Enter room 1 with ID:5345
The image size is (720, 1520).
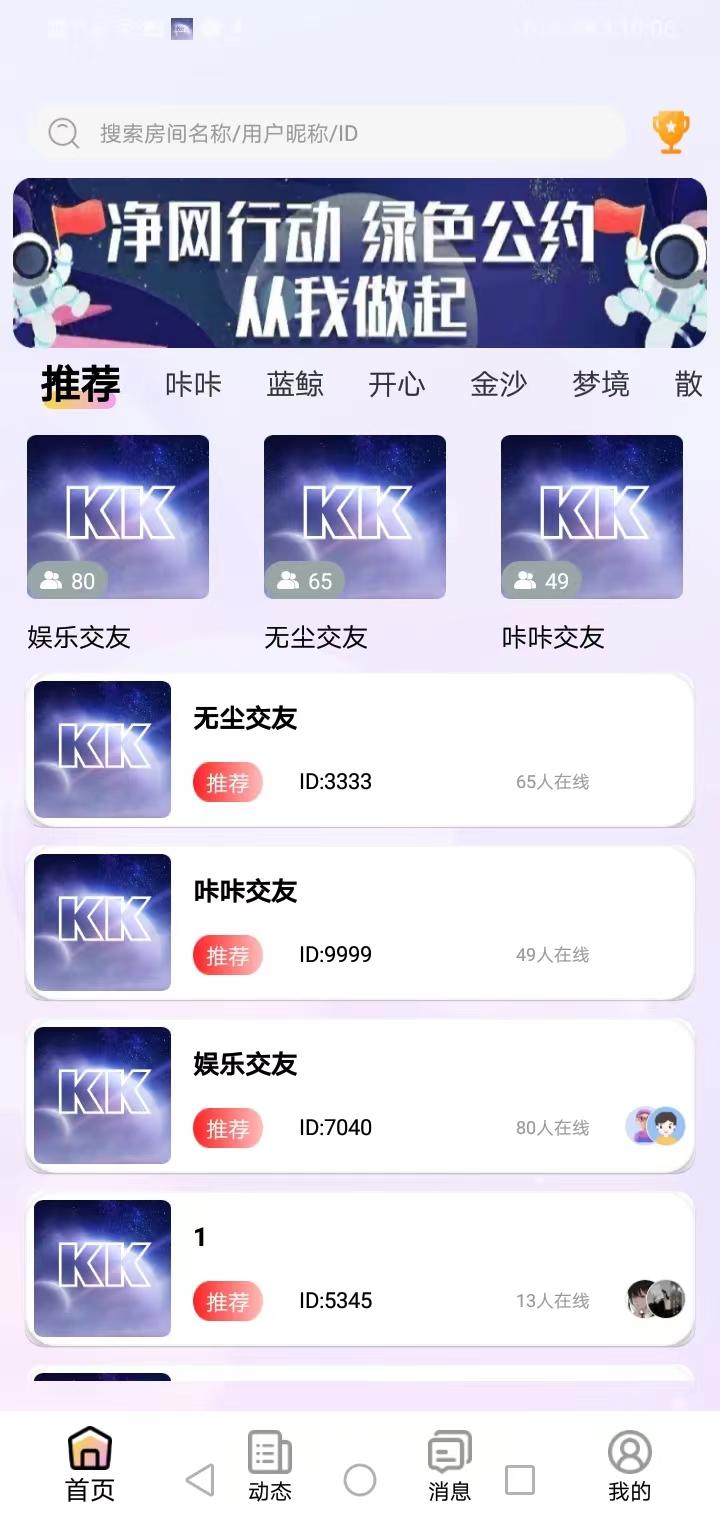click(x=360, y=1269)
